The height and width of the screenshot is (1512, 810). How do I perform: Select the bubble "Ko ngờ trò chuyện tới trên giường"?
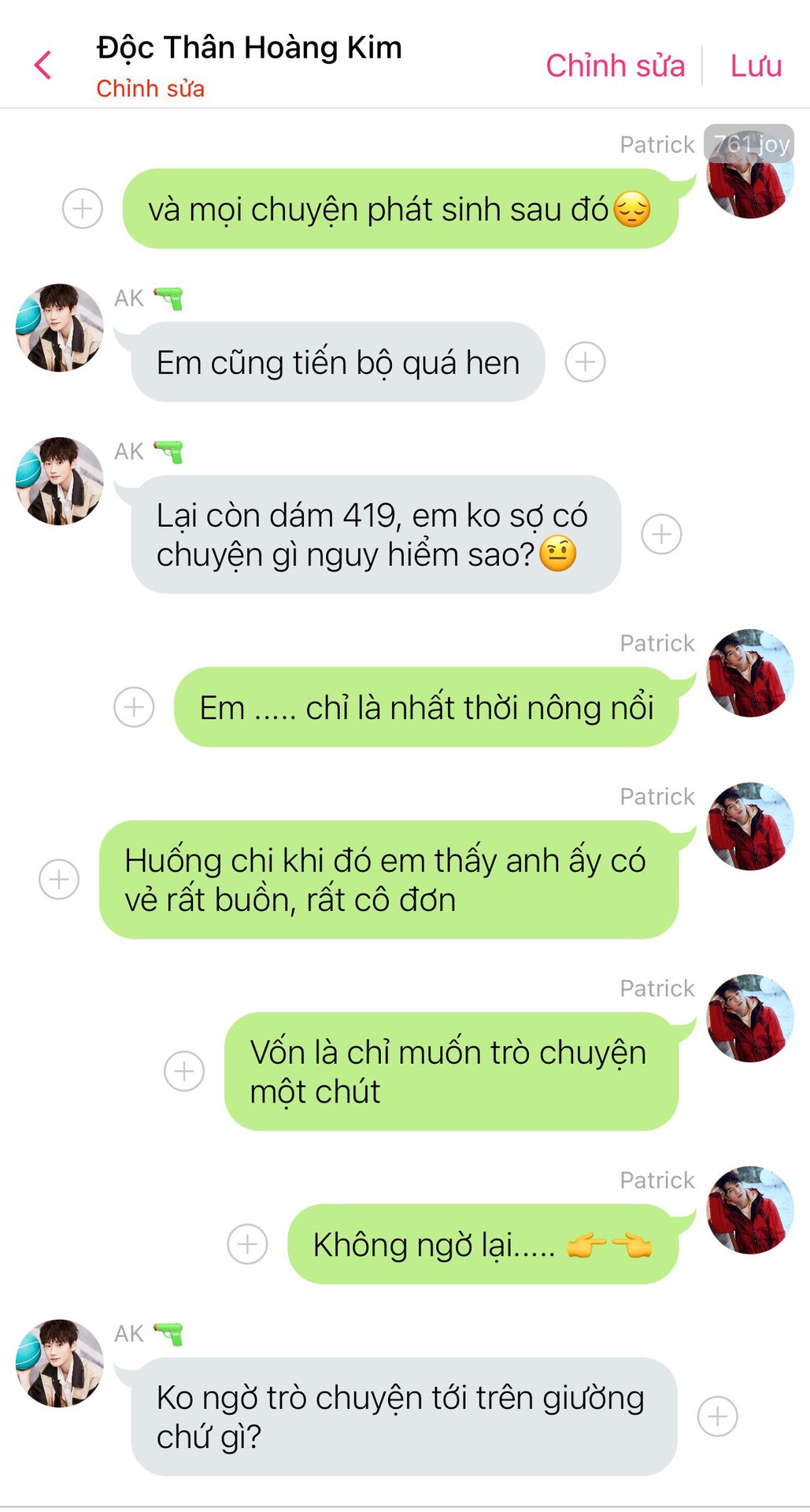(404, 1416)
